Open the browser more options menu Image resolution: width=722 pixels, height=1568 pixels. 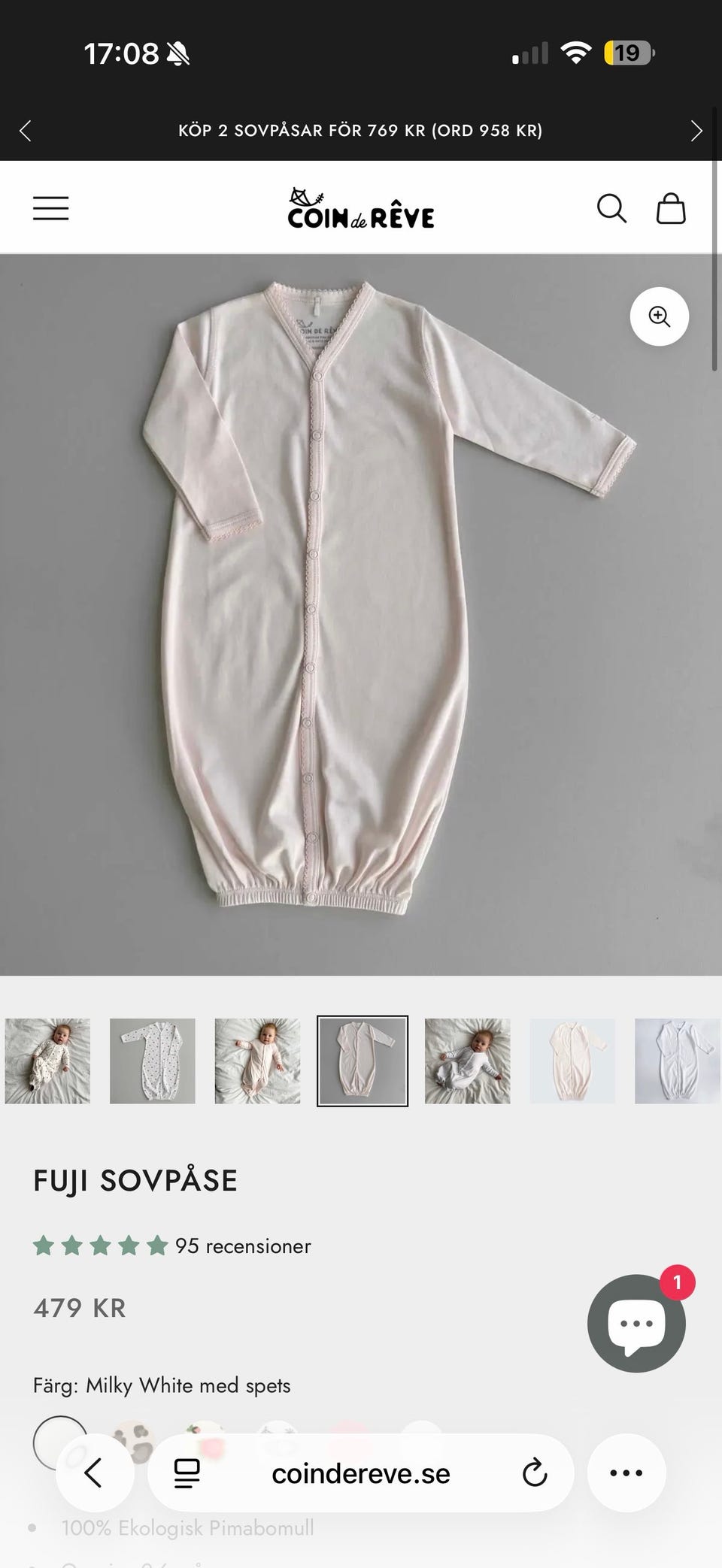coord(626,1473)
